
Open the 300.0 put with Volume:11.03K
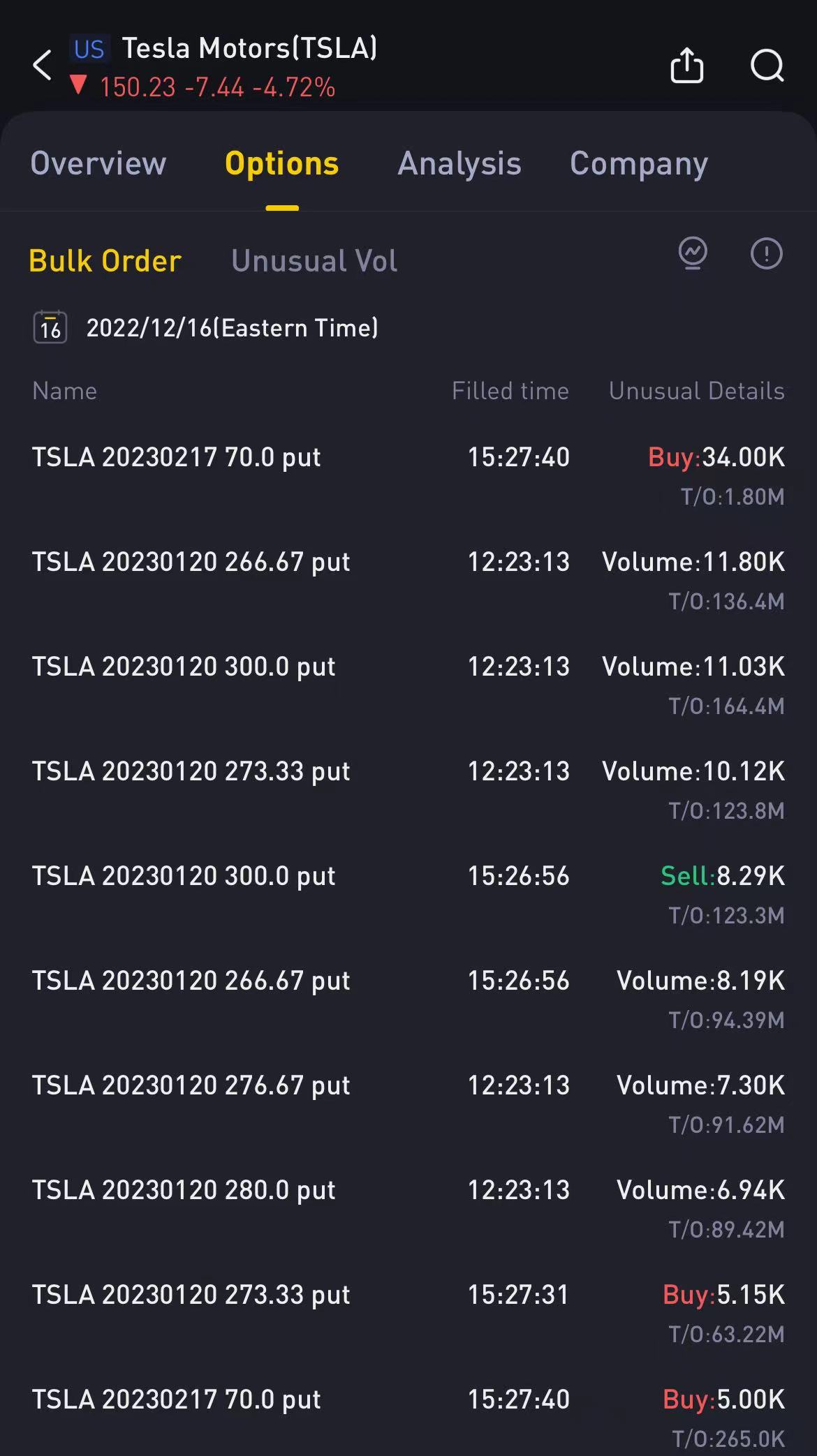point(408,685)
